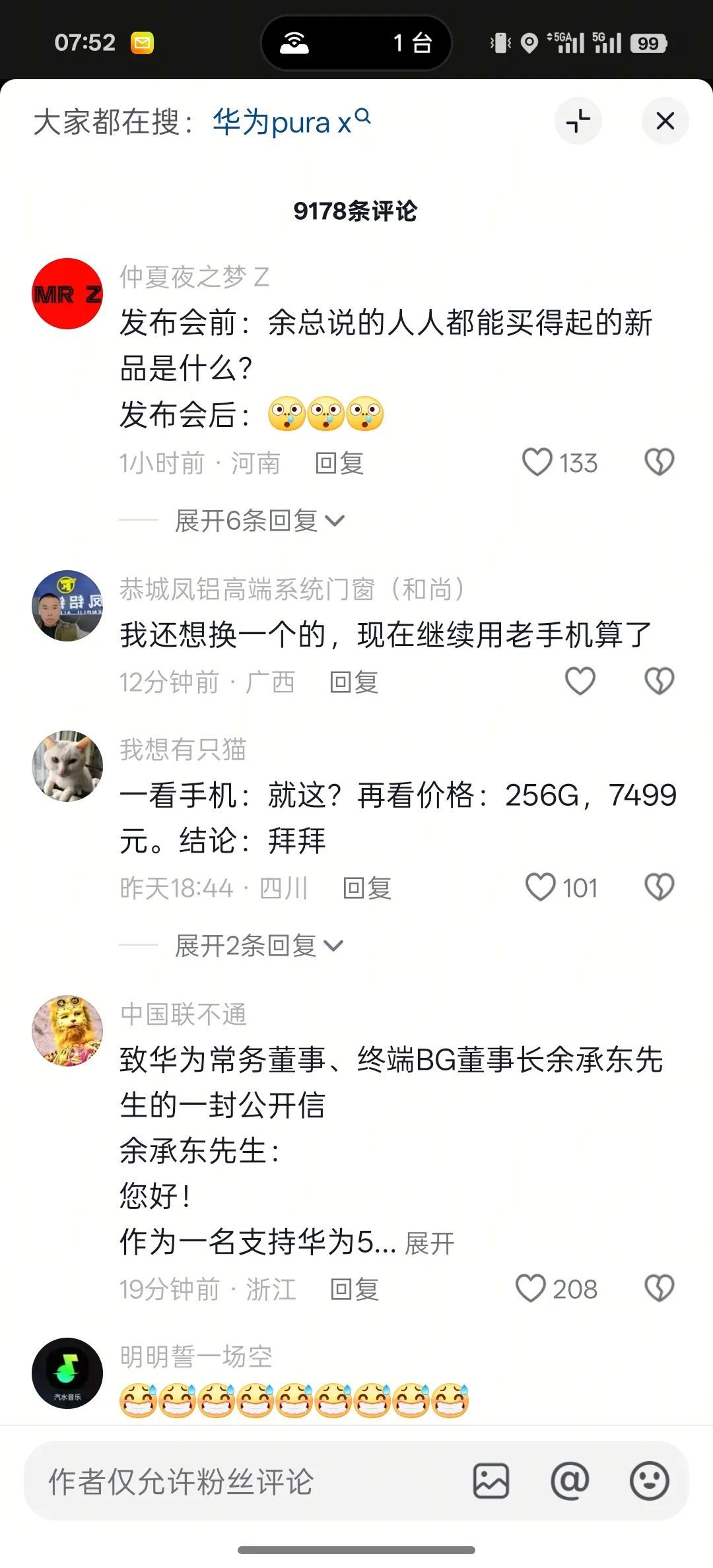Mention someone with the @ icon
This screenshot has height=1568, width=713.
[570, 1481]
